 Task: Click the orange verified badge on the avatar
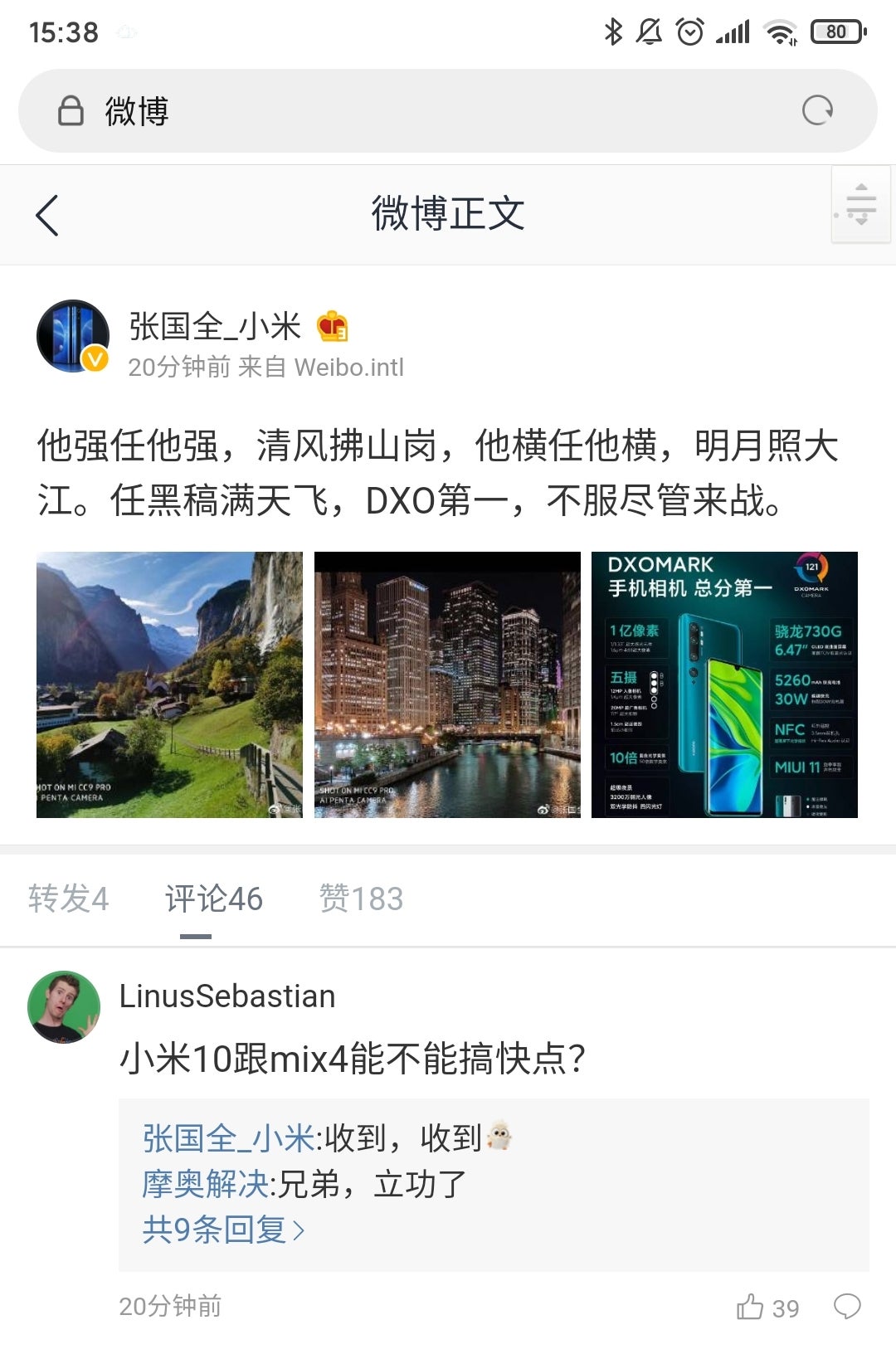(x=94, y=358)
